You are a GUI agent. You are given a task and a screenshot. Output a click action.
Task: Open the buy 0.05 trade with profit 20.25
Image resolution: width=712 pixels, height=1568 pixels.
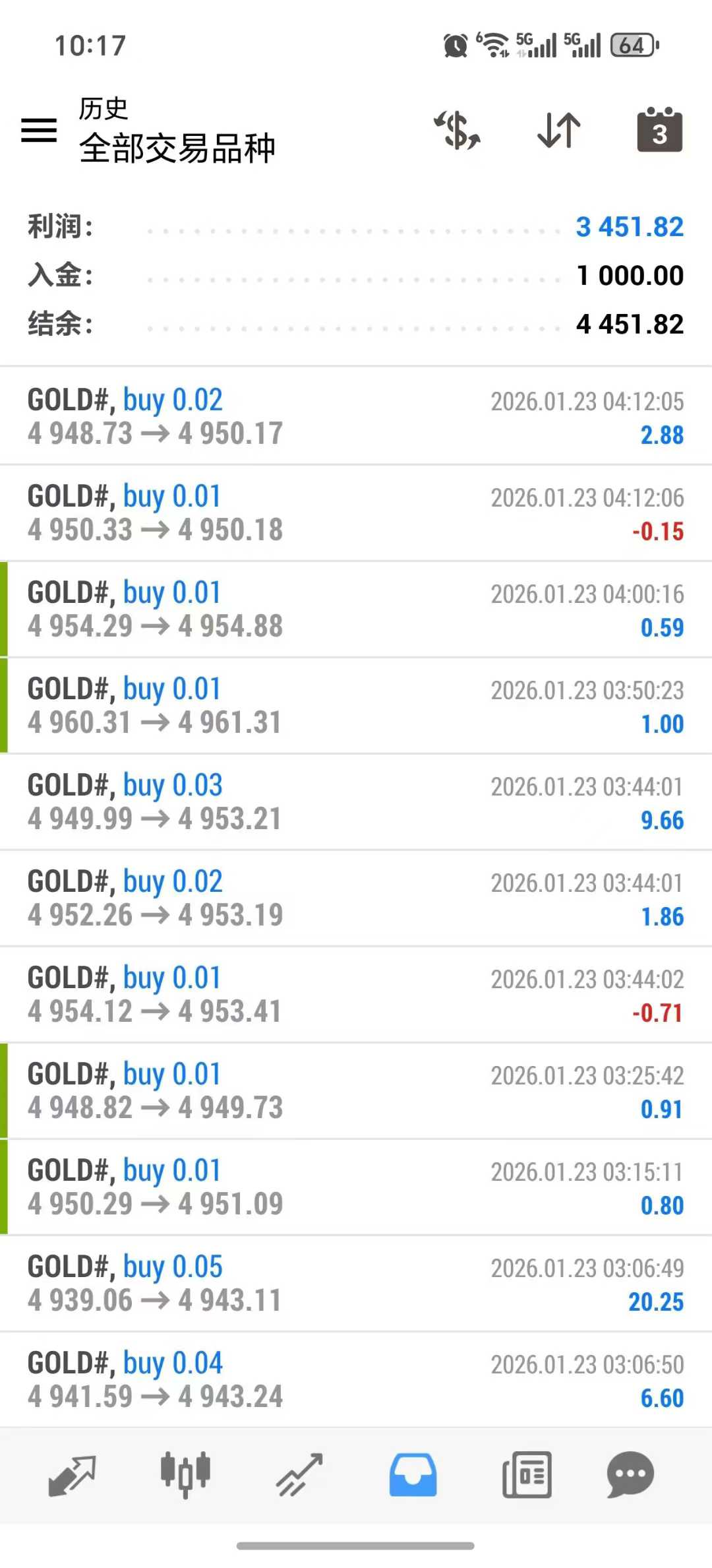point(356,1283)
